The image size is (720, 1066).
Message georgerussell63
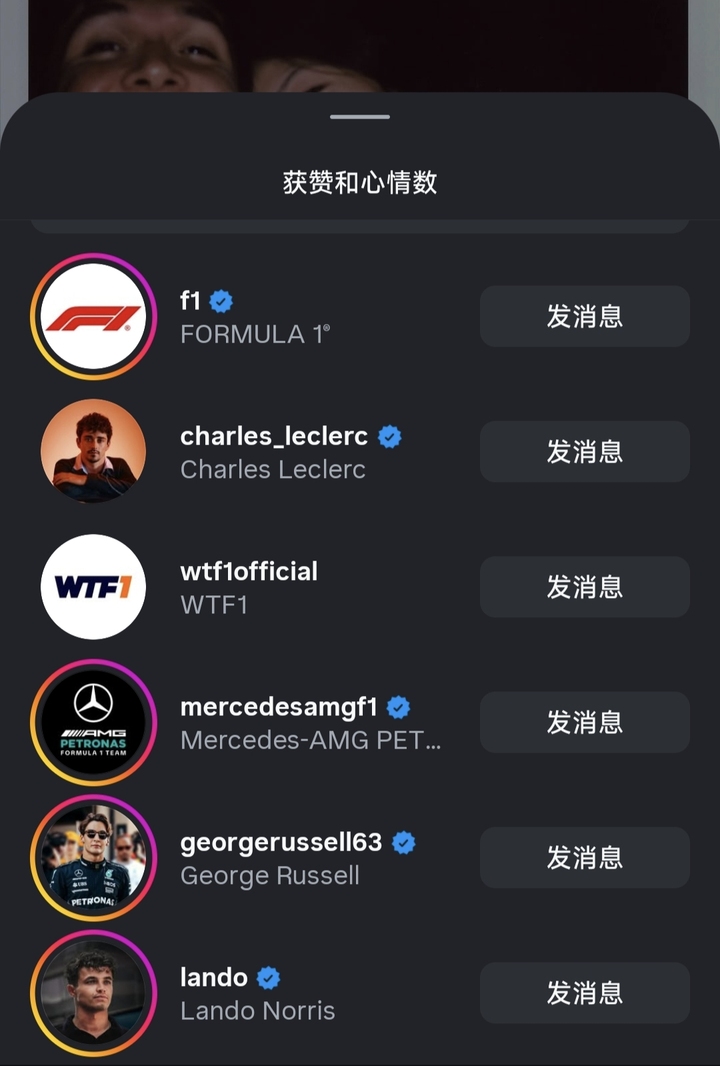tap(584, 857)
